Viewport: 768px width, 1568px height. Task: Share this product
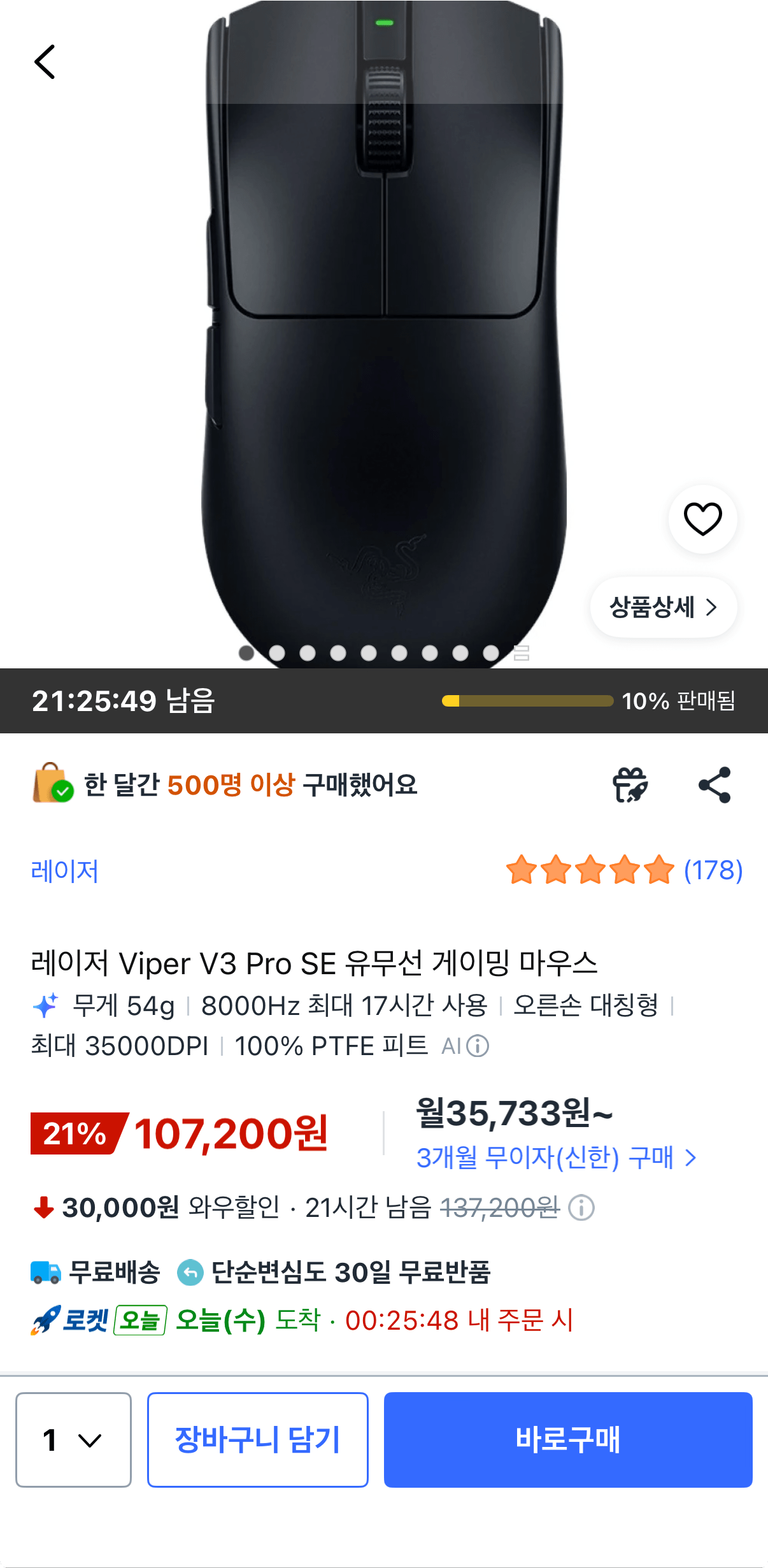[715, 785]
